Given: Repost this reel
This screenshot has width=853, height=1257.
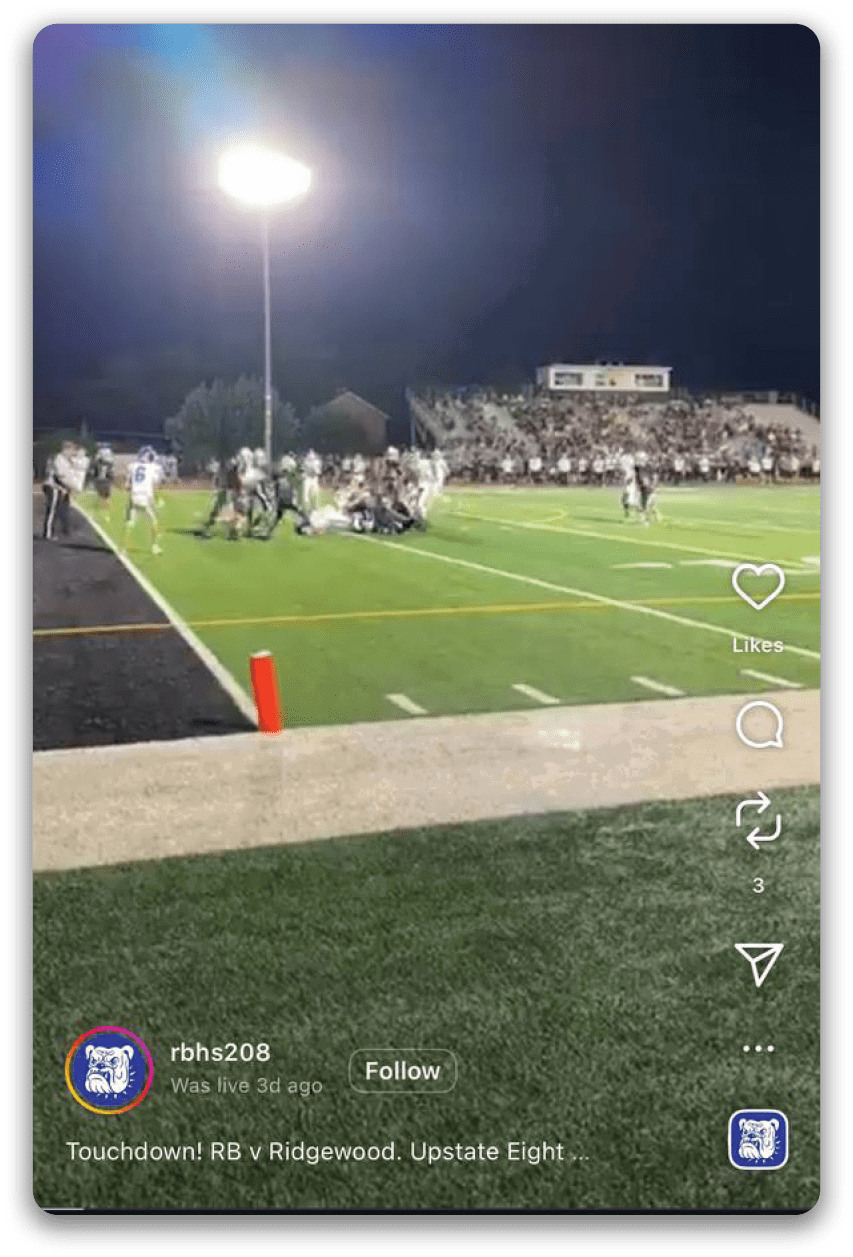Looking at the screenshot, I should [x=758, y=821].
